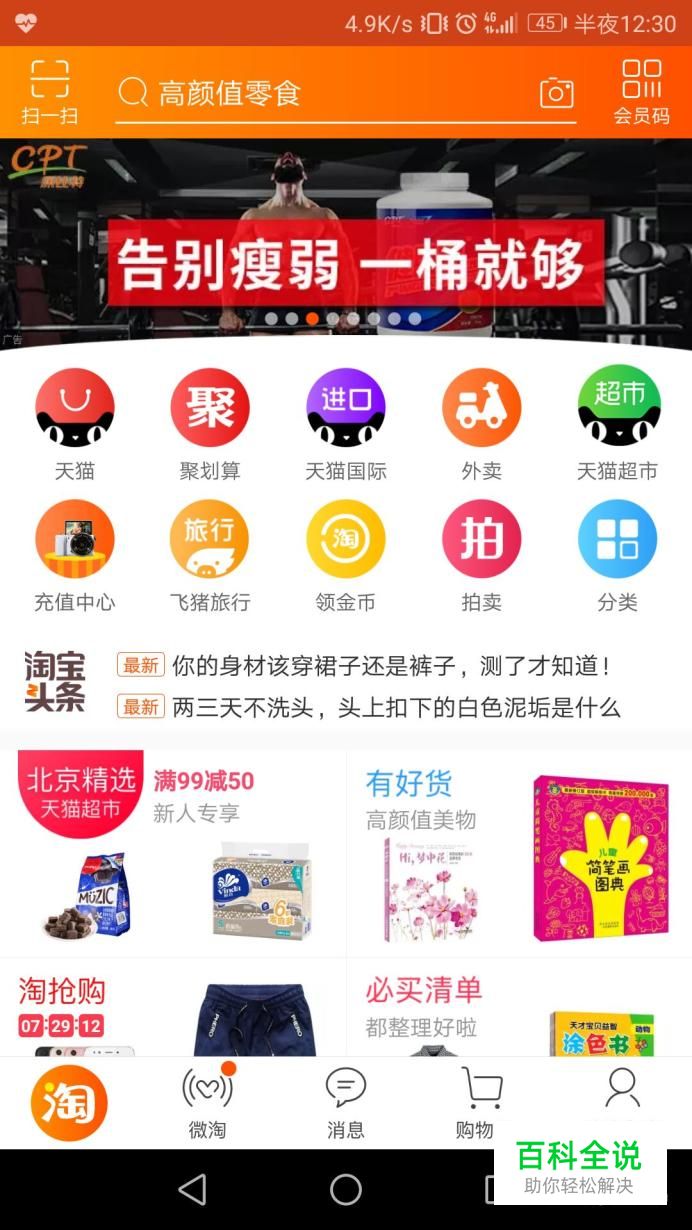Open 北京精选 天猫超市 card
The height and width of the screenshot is (1230, 692).
[173, 853]
